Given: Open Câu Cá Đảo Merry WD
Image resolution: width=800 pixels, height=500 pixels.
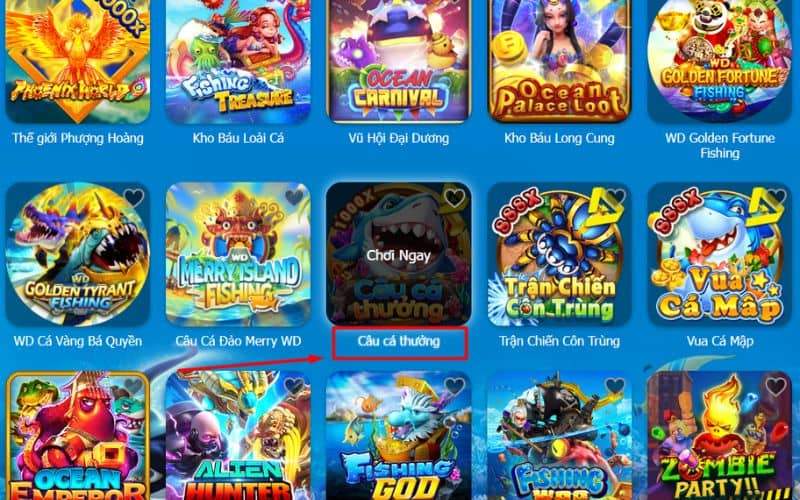Looking at the screenshot, I should pyautogui.click(x=238, y=255).
